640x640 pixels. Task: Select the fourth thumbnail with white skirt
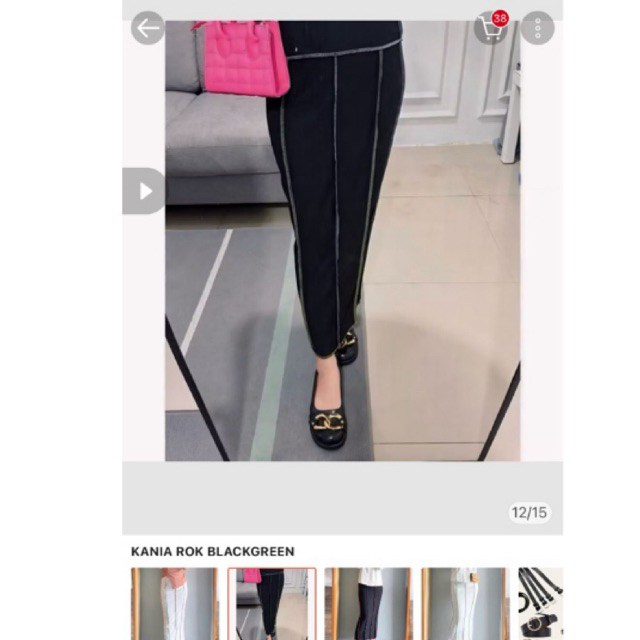[x=464, y=603]
